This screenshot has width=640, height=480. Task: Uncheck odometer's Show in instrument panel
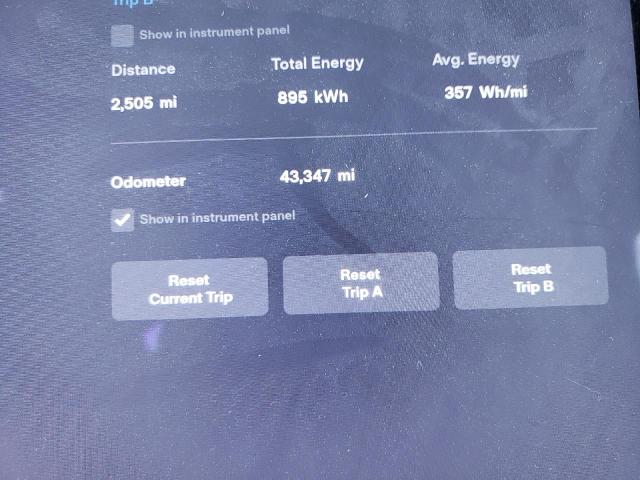pyautogui.click(x=122, y=220)
